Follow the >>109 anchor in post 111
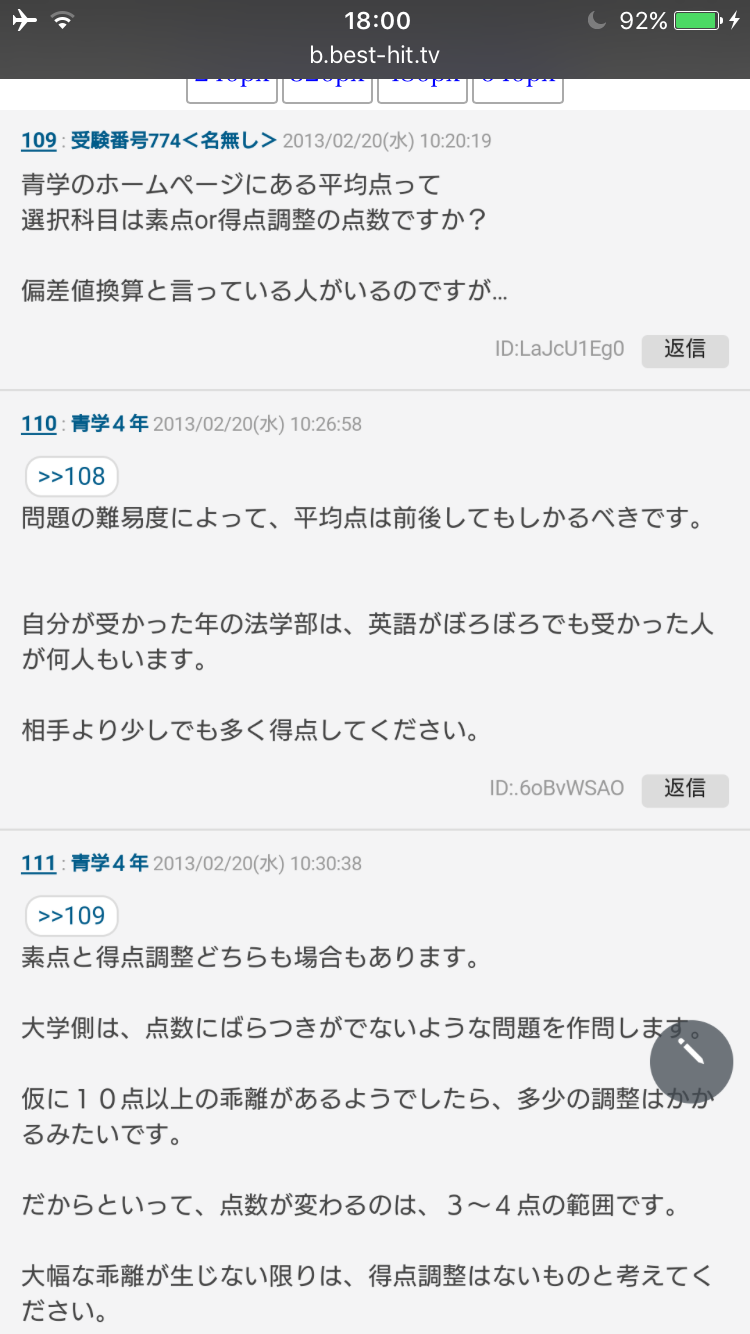This screenshot has height=1334, width=750. coord(72,916)
